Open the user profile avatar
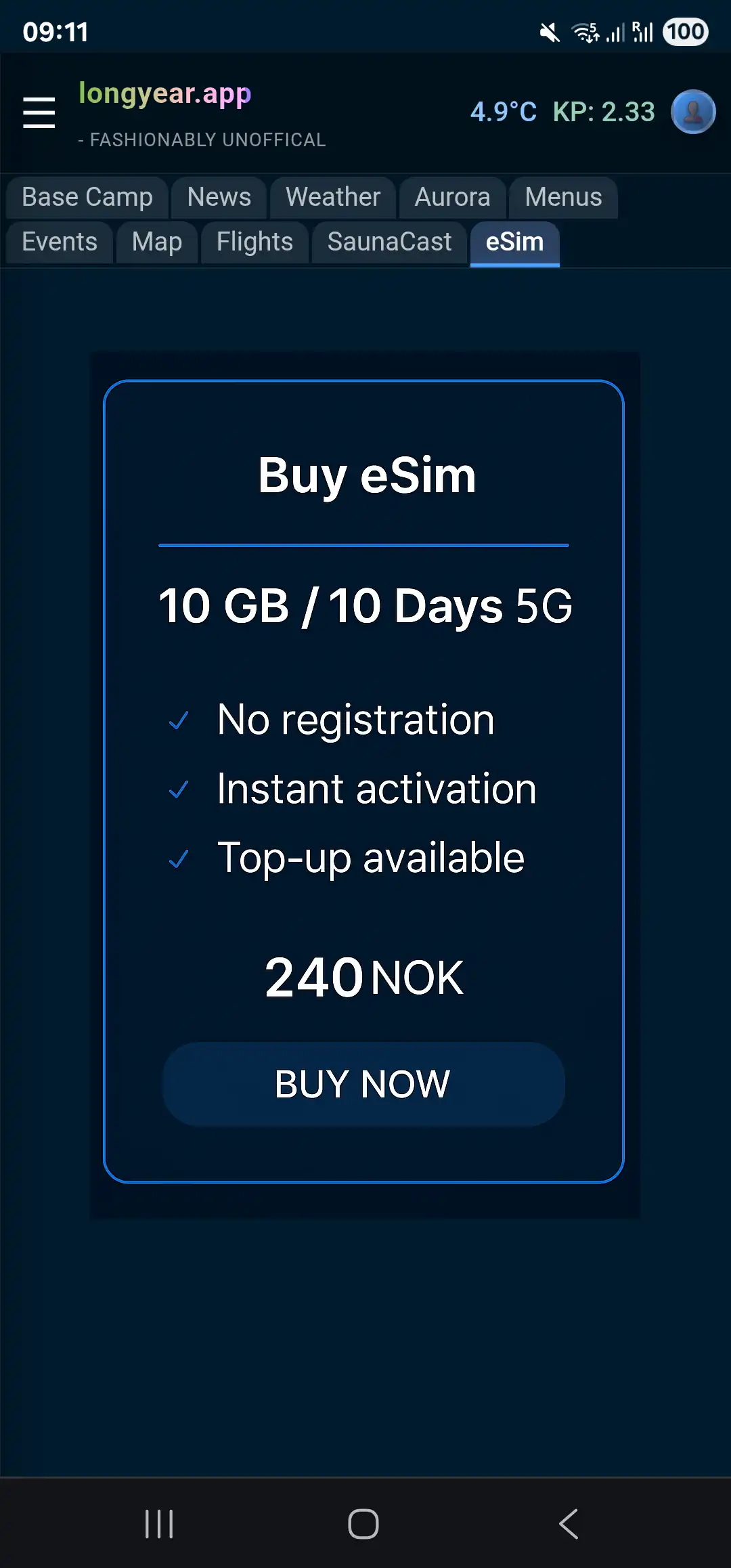 pos(692,112)
